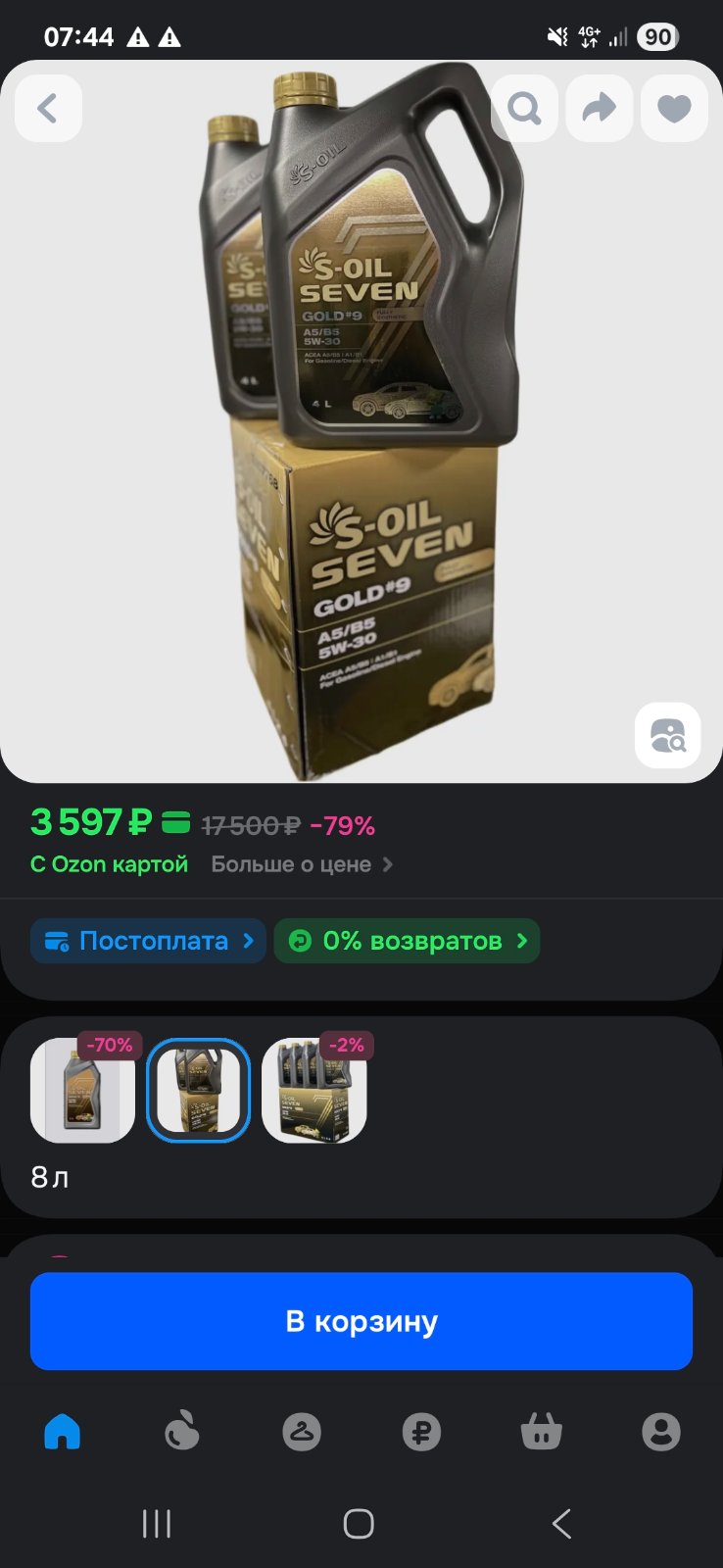The height and width of the screenshot is (1568, 723).
Task: Add item with В корзину button
Action: click(361, 1321)
